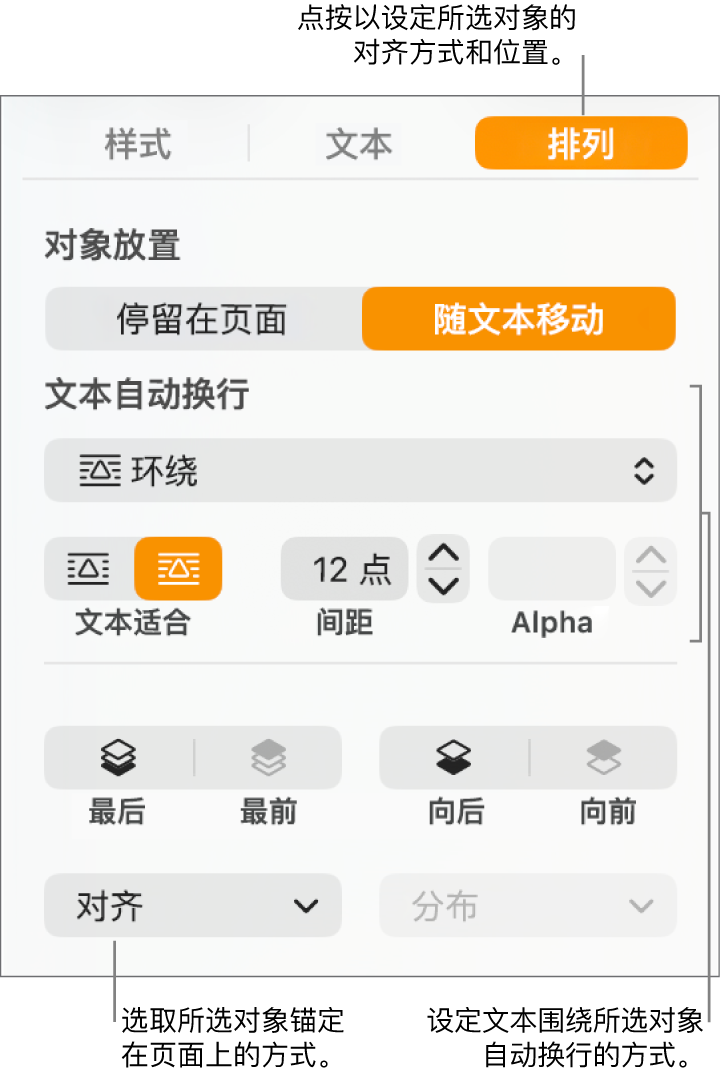721x1075 pixels.
Task: Click the 向后 (move backward) stacking icon
Action: click(x=453, y=757)
